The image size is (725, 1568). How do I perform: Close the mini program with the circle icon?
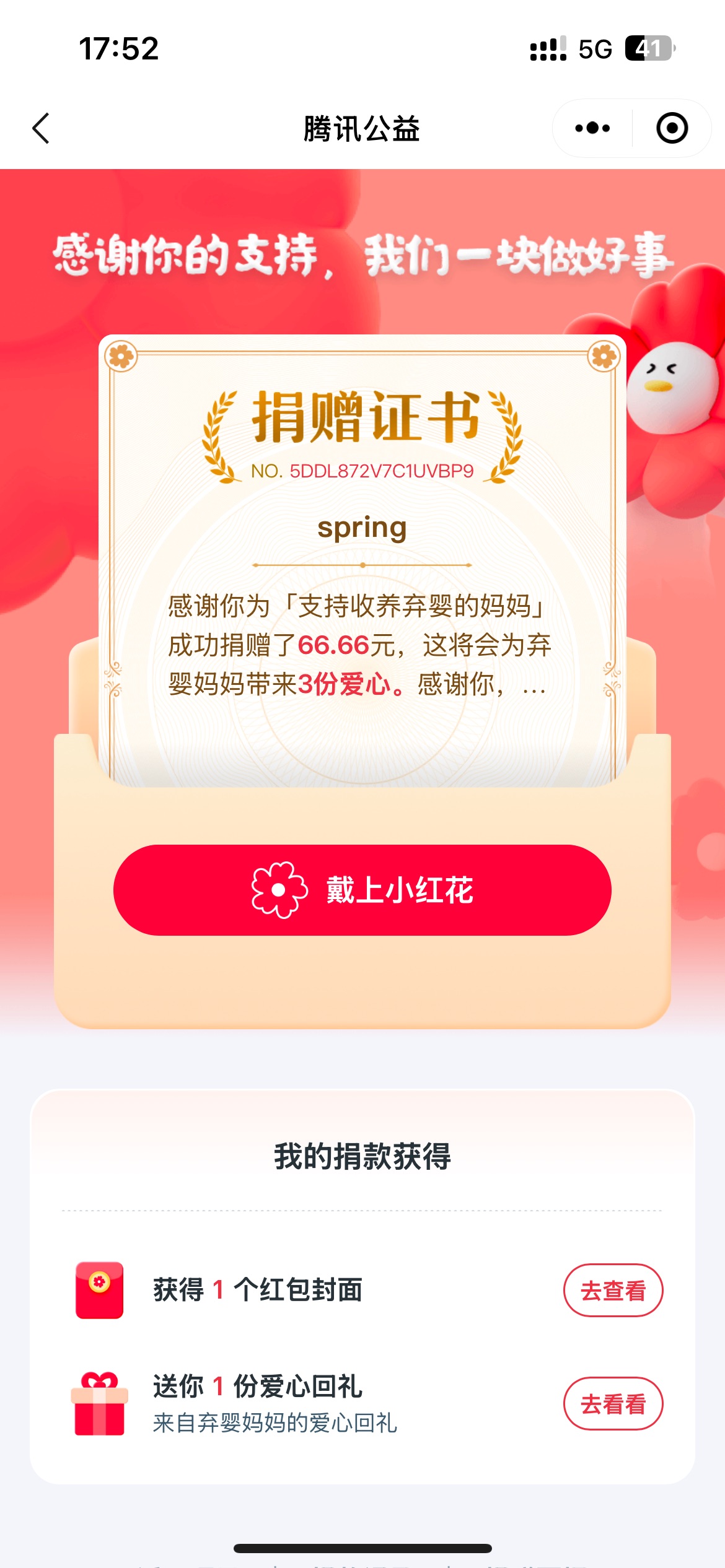pyautogui.click(x=672, y=128)
